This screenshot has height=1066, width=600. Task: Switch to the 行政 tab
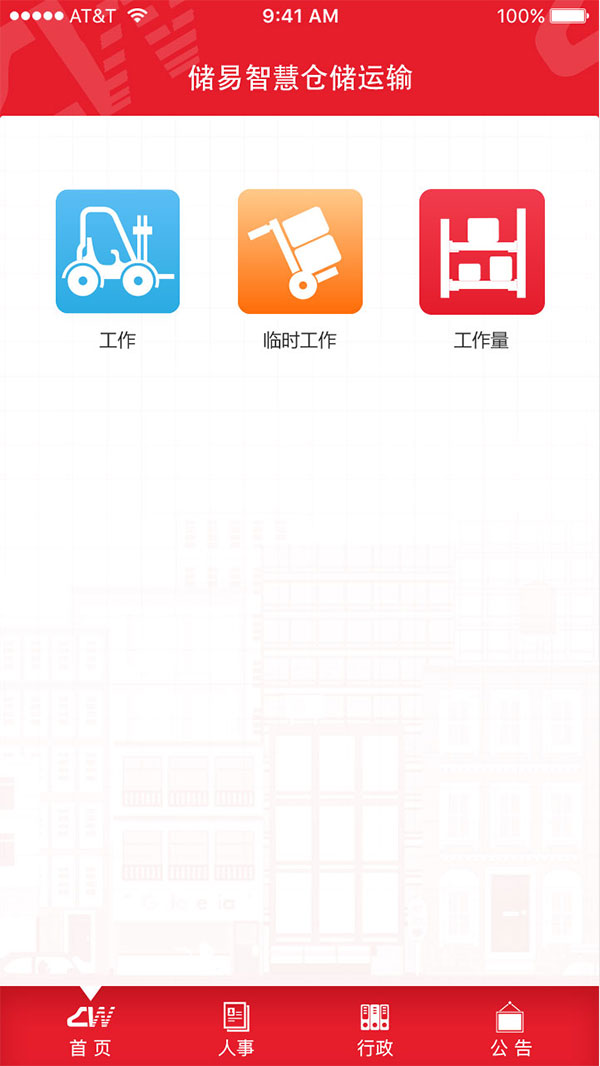pos(375,1030)
